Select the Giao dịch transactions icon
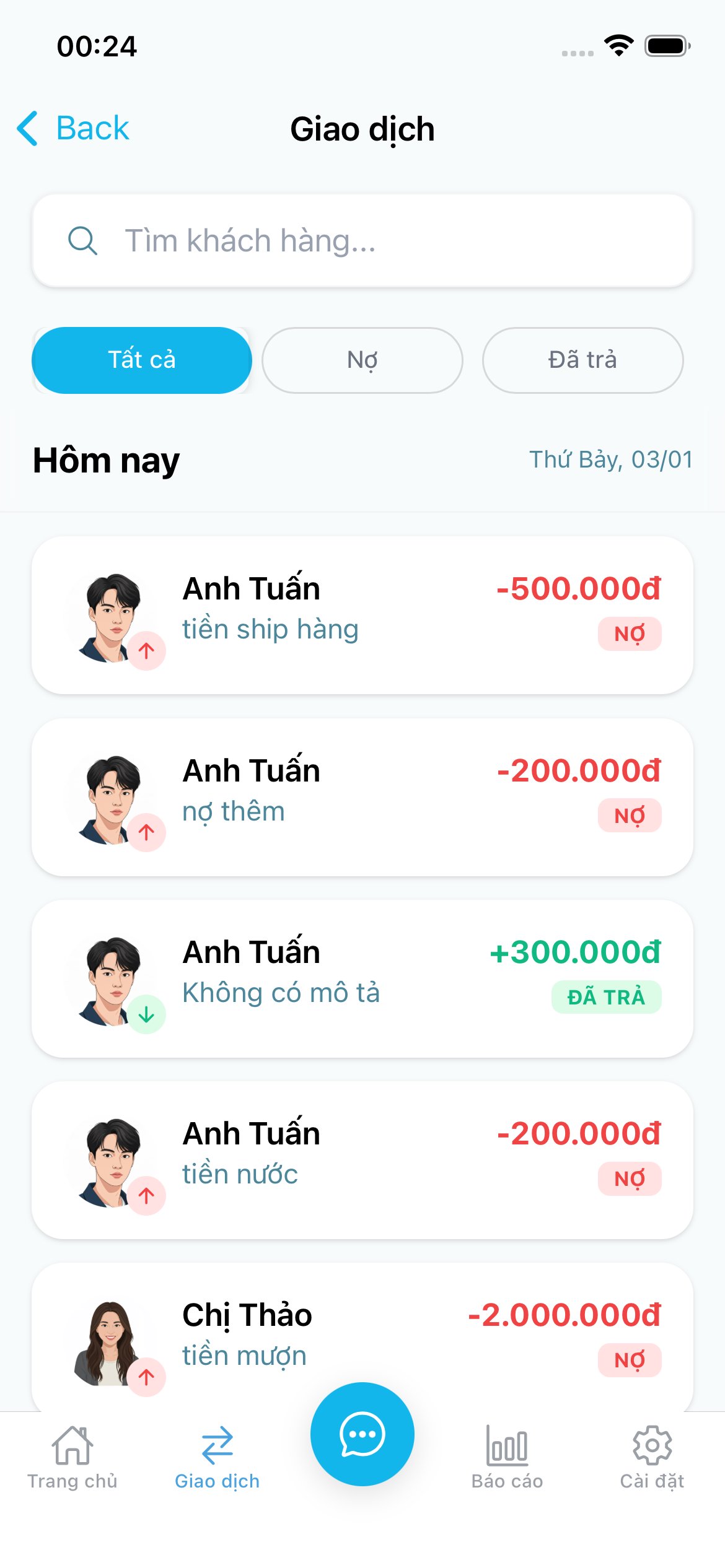Viewport: 725px width, 1568px height. (x=217, y=1449)
